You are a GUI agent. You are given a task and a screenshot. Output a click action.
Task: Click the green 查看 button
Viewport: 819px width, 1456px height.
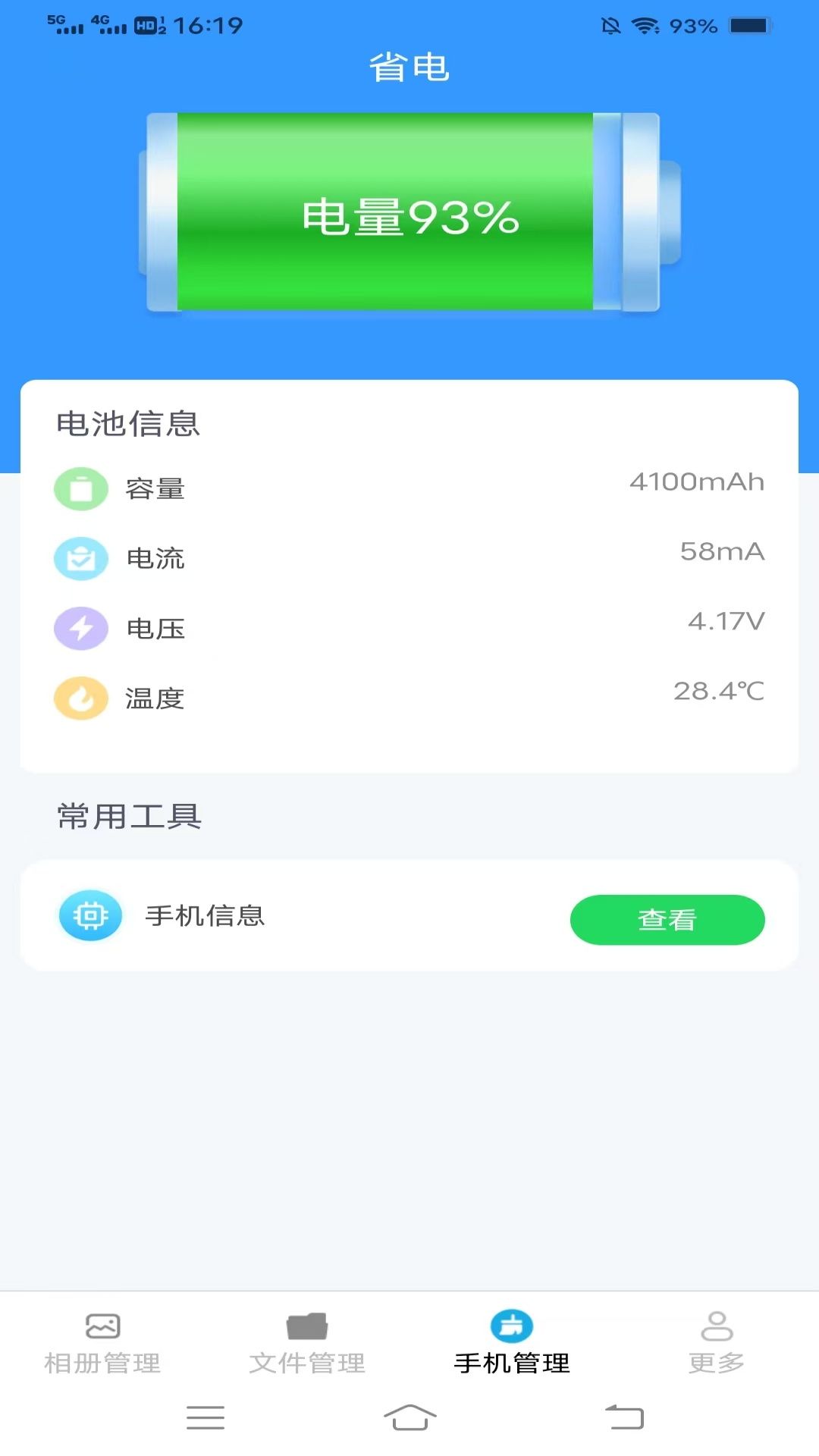pyautogui.click(x=667, y=919)
